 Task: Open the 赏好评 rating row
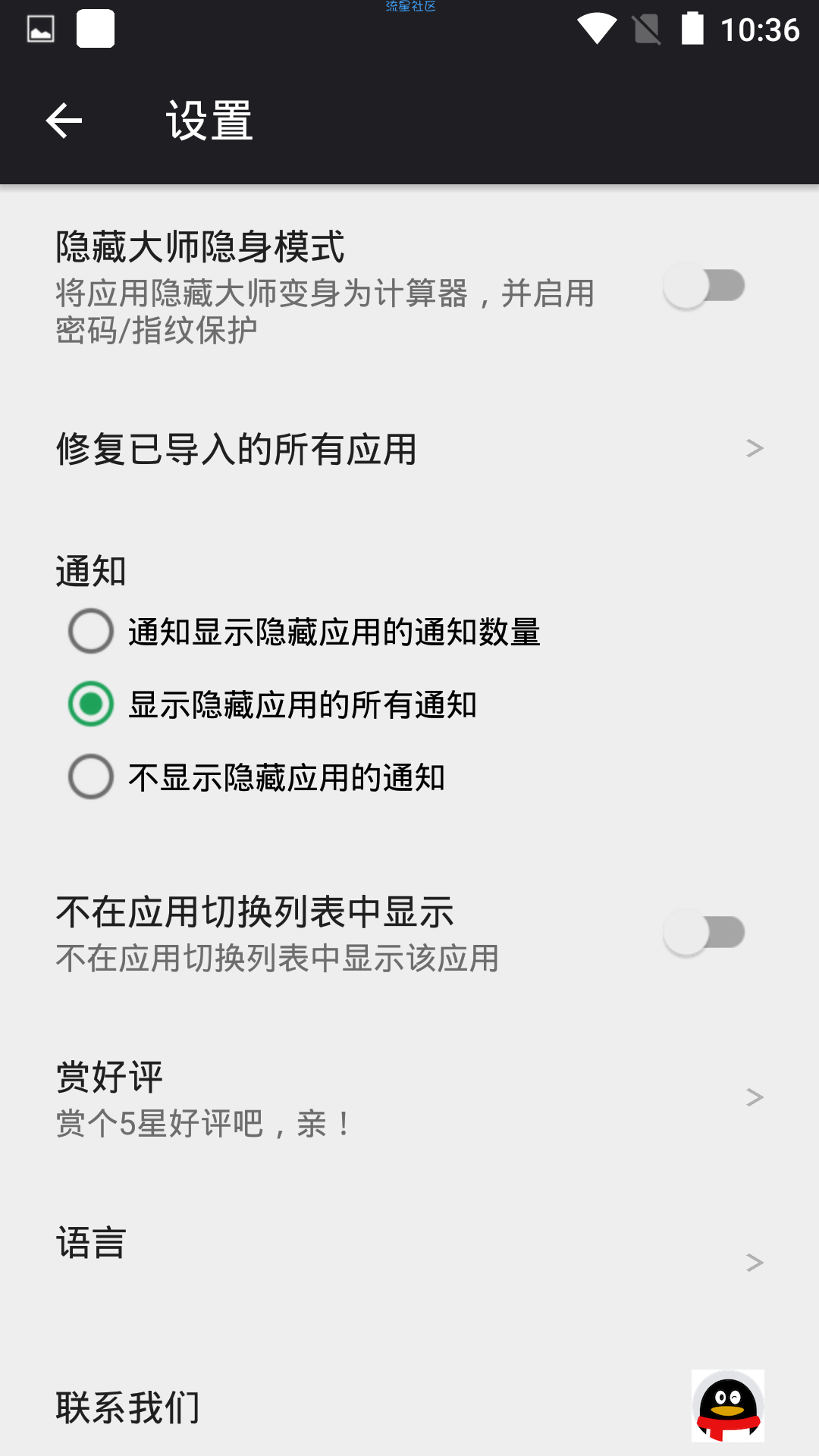(409, 1097)
